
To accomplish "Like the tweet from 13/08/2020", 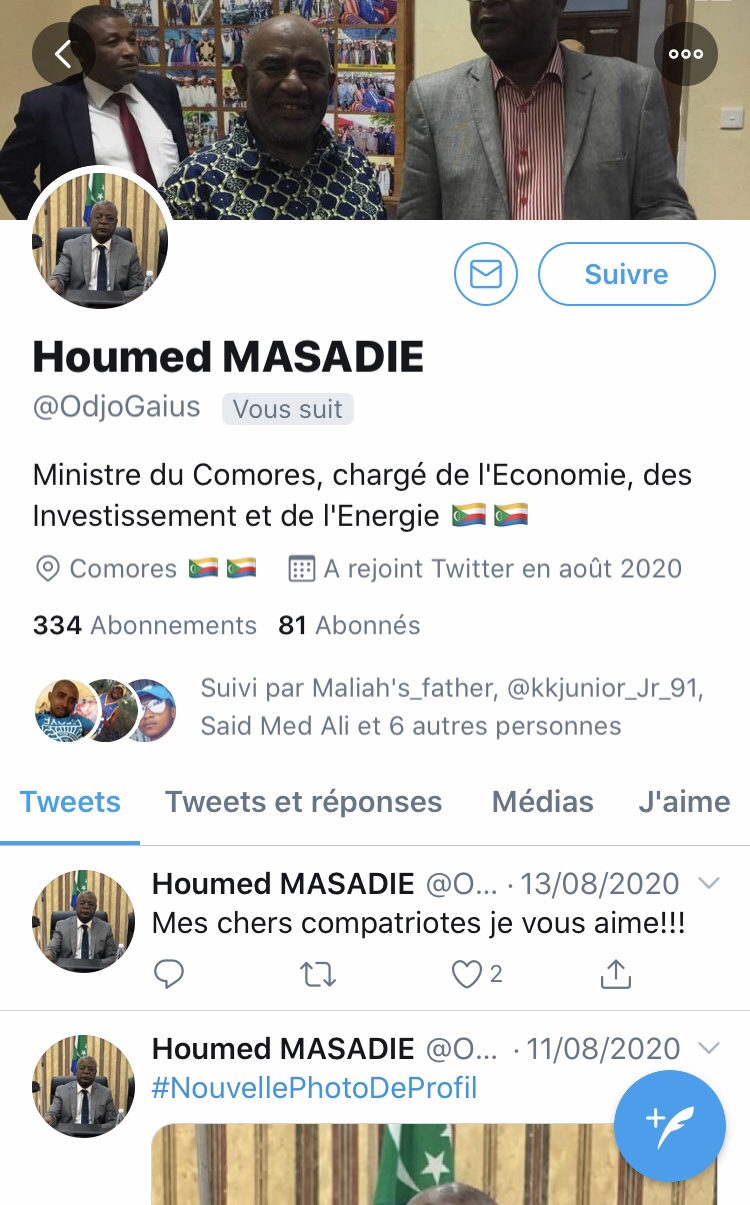I will (468, 973).
